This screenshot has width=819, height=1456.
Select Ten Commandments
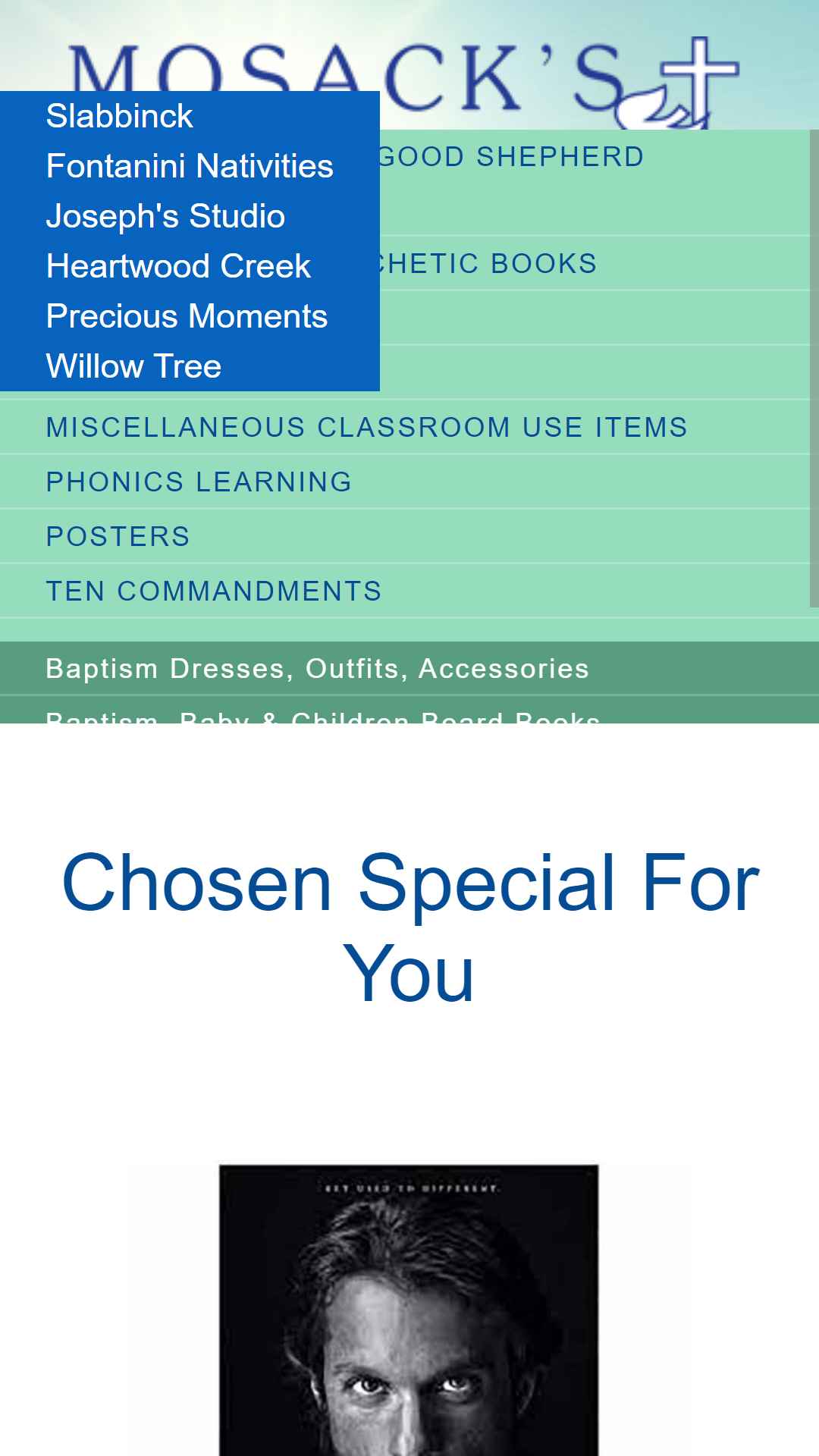click(214, 591)
